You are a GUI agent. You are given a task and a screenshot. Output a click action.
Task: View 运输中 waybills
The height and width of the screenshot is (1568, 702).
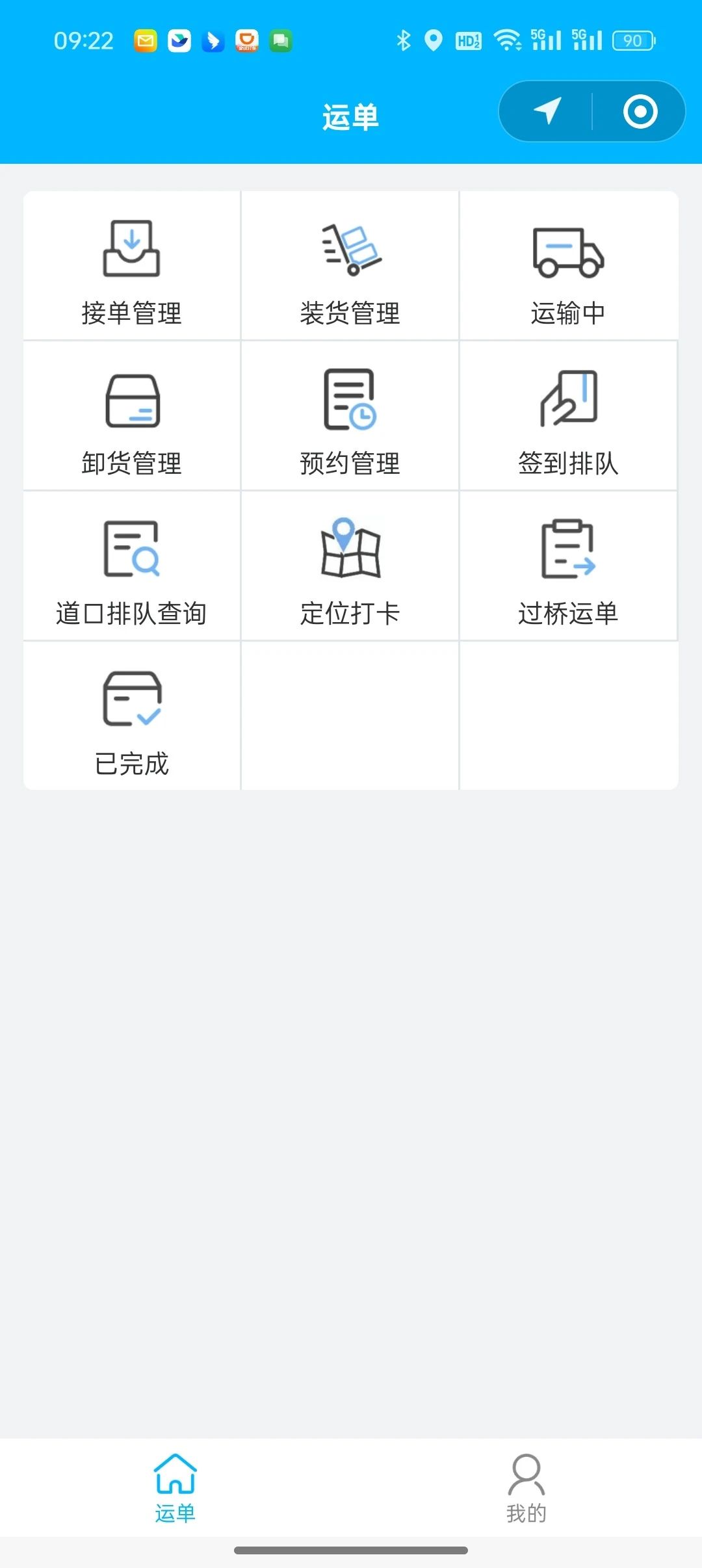[x=569, y=265]
